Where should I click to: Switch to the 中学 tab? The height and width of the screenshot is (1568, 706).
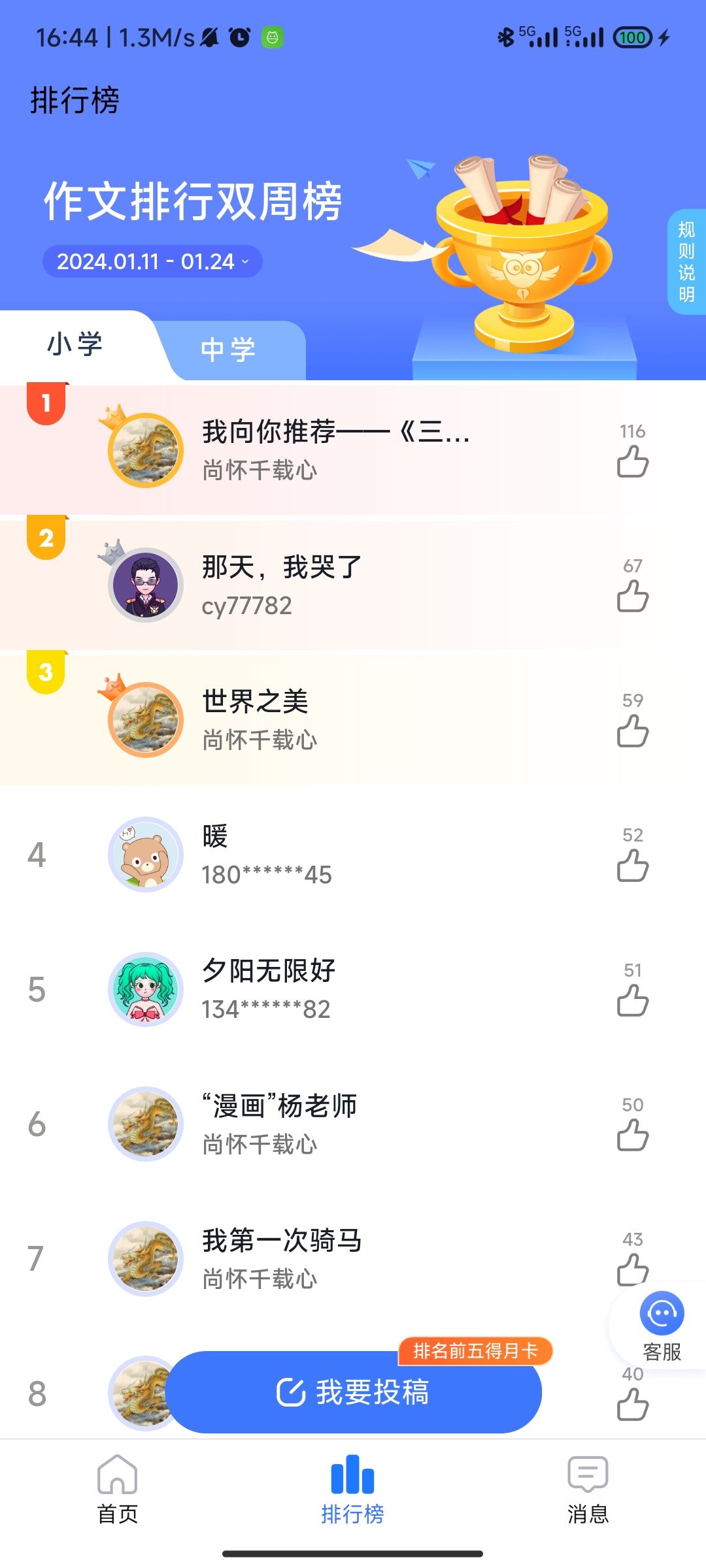229,348
